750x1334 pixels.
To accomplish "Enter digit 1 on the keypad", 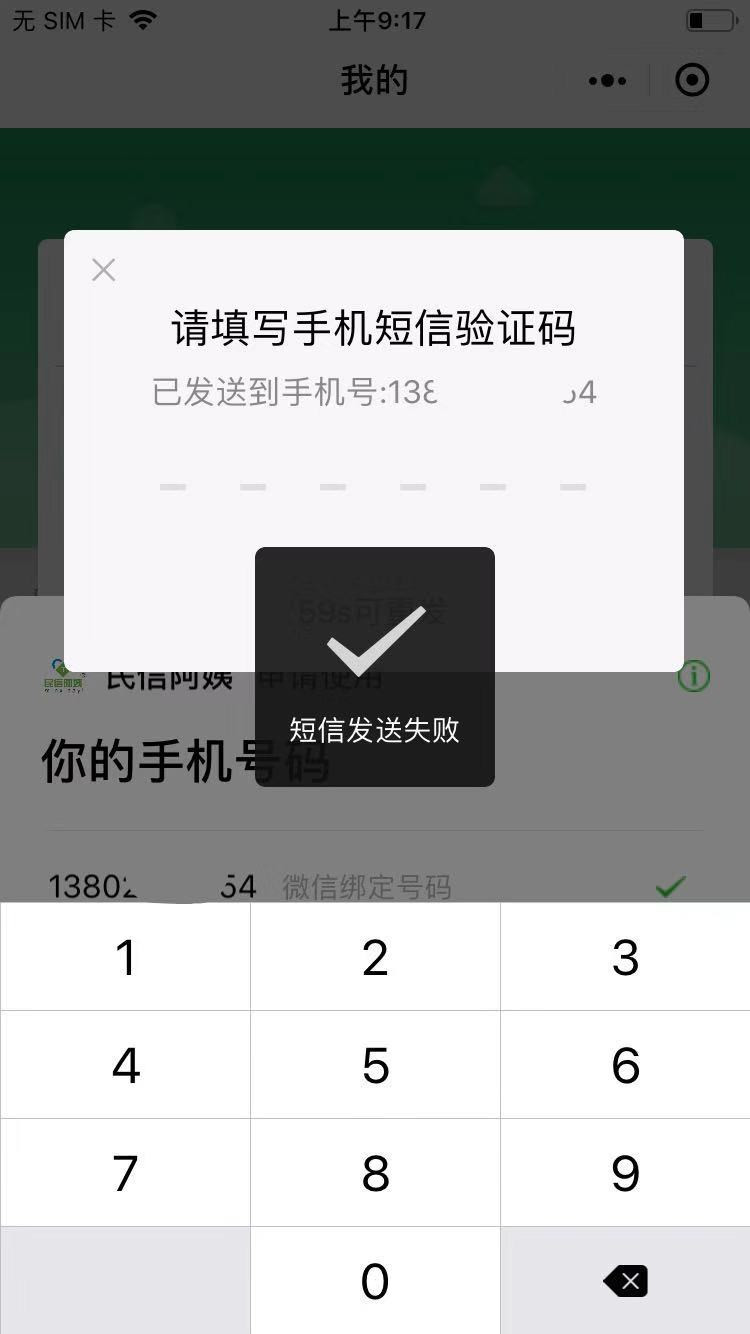I will click(x=125, y=957).
